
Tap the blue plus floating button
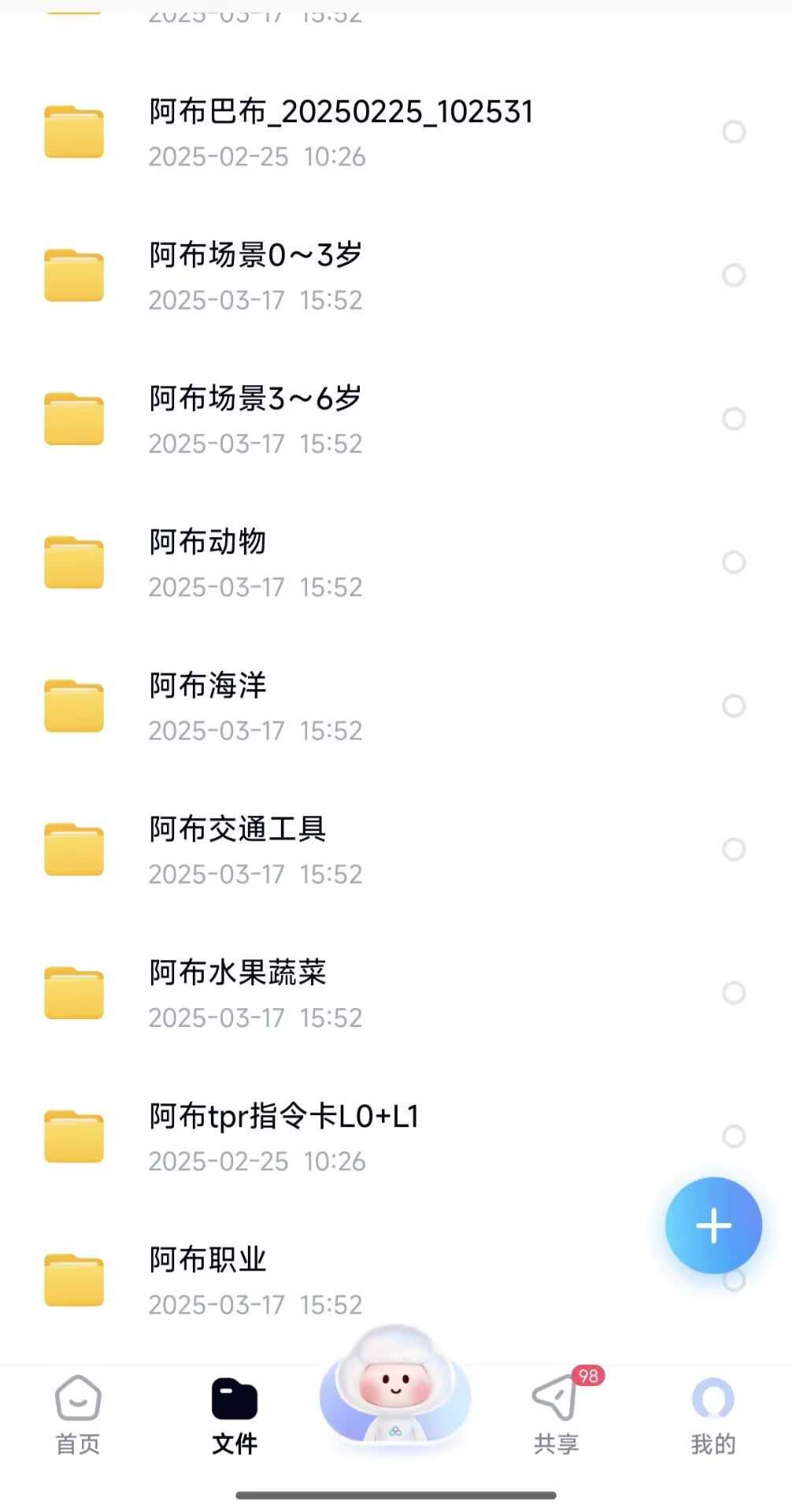[x=713, y=1225]
